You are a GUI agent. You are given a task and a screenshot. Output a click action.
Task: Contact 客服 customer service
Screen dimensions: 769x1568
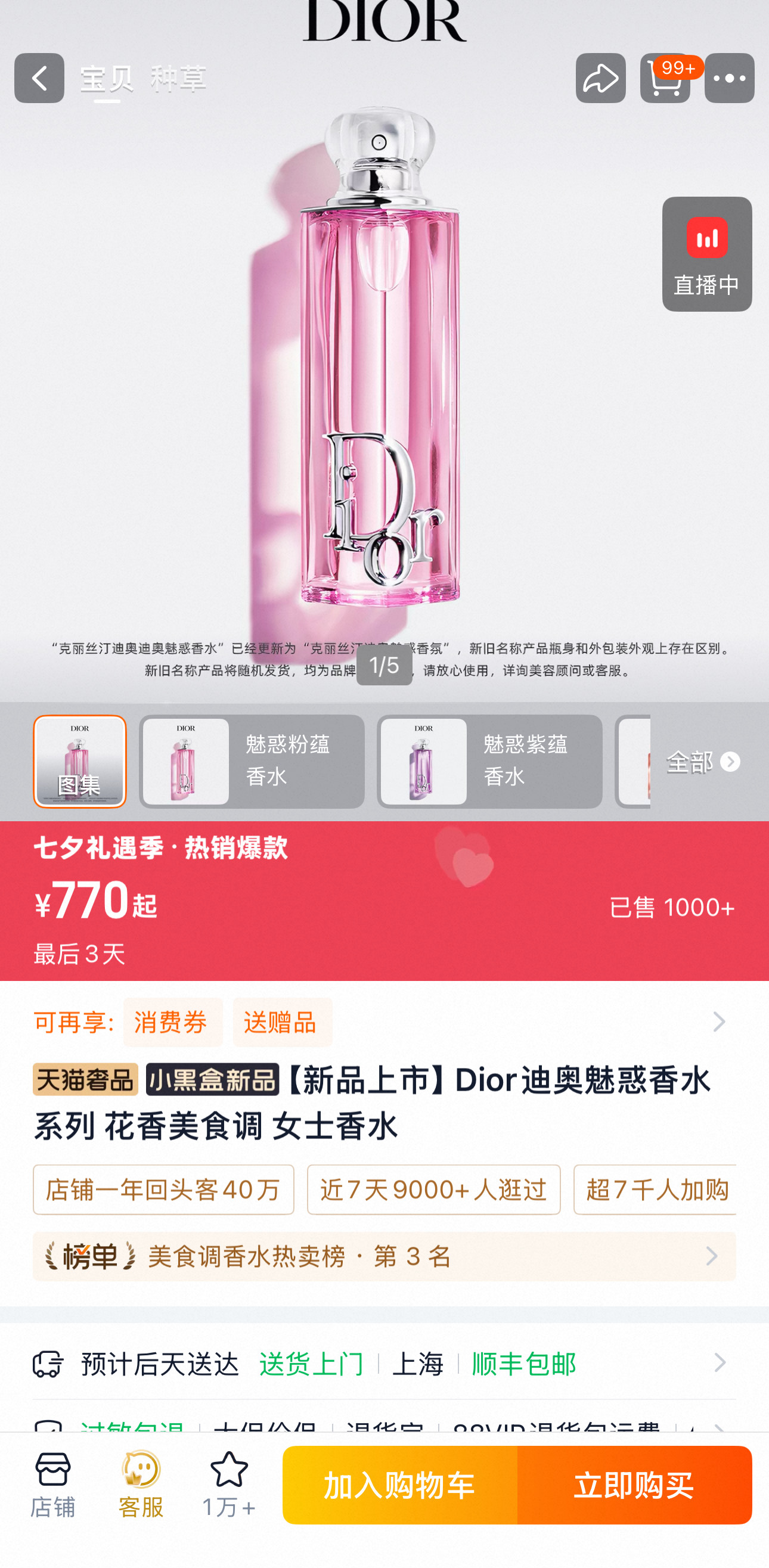click(141, 1485)
